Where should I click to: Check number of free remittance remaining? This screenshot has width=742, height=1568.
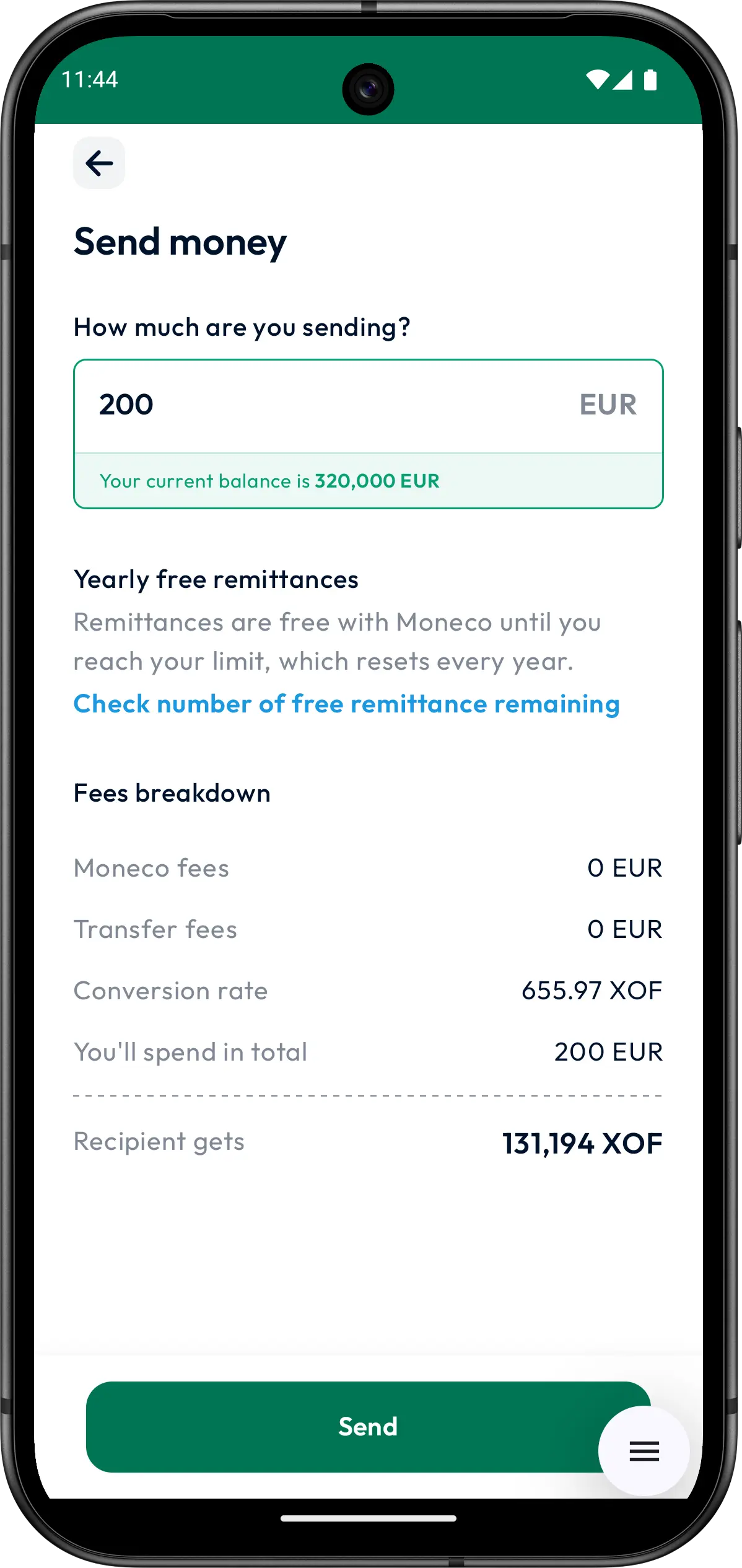tap(346, 704)
